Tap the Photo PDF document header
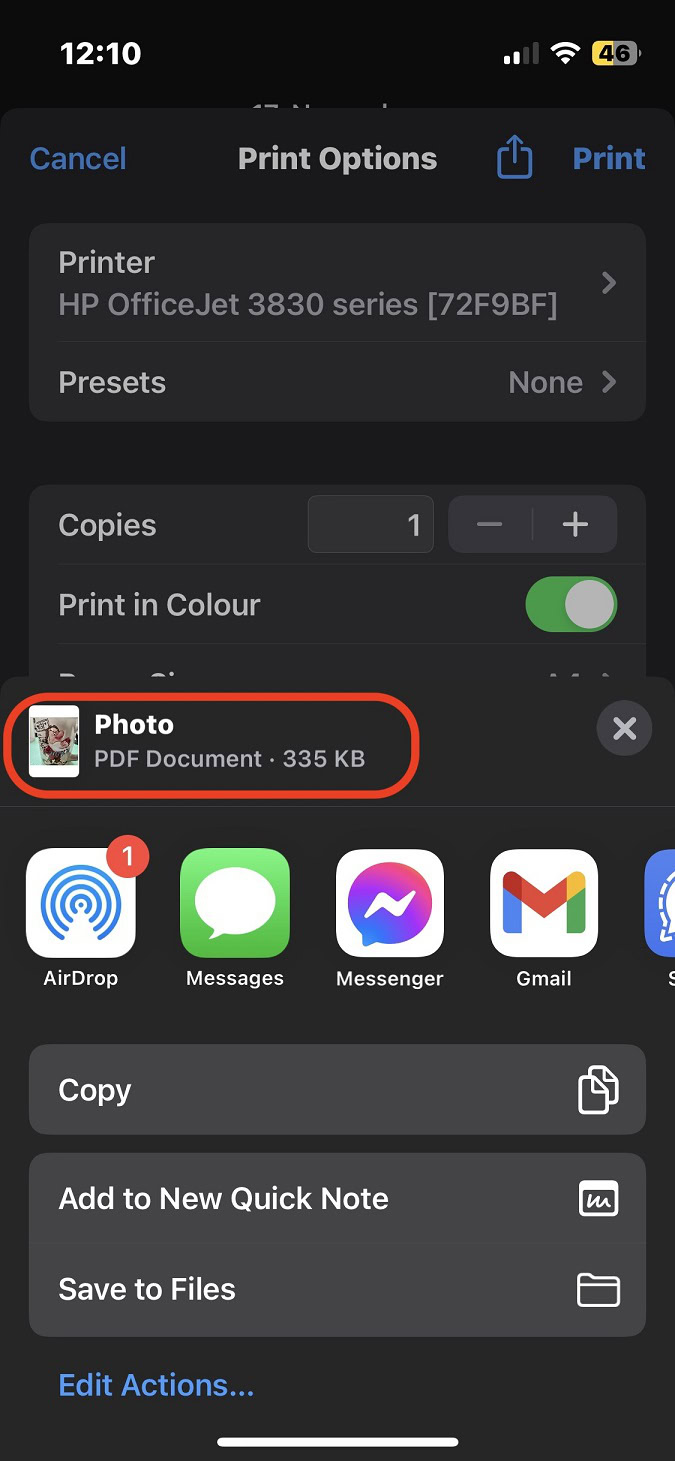This screenshot has width=675, height=1461. 212,740
